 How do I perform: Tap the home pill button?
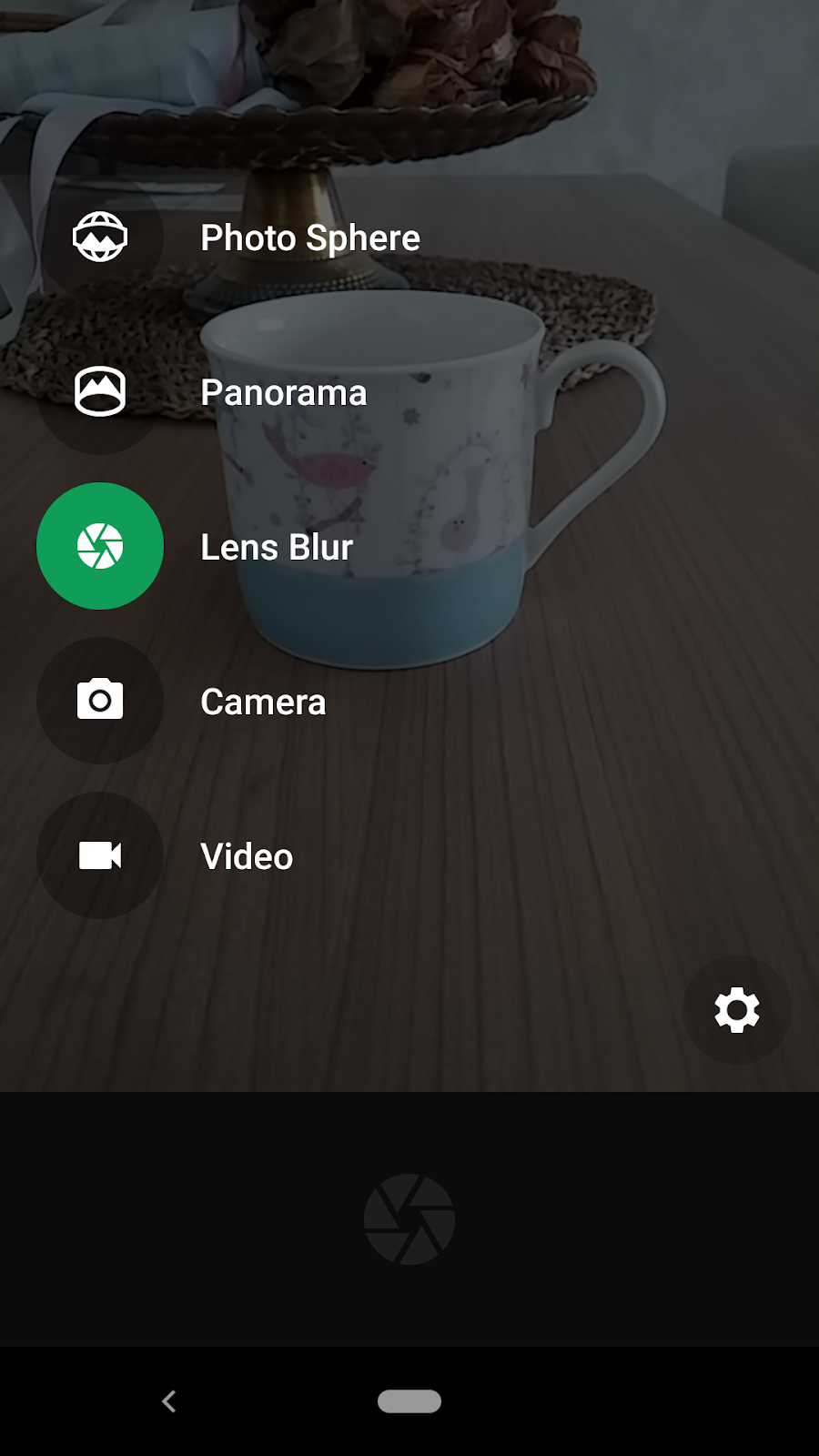(x=409, y=1401)
